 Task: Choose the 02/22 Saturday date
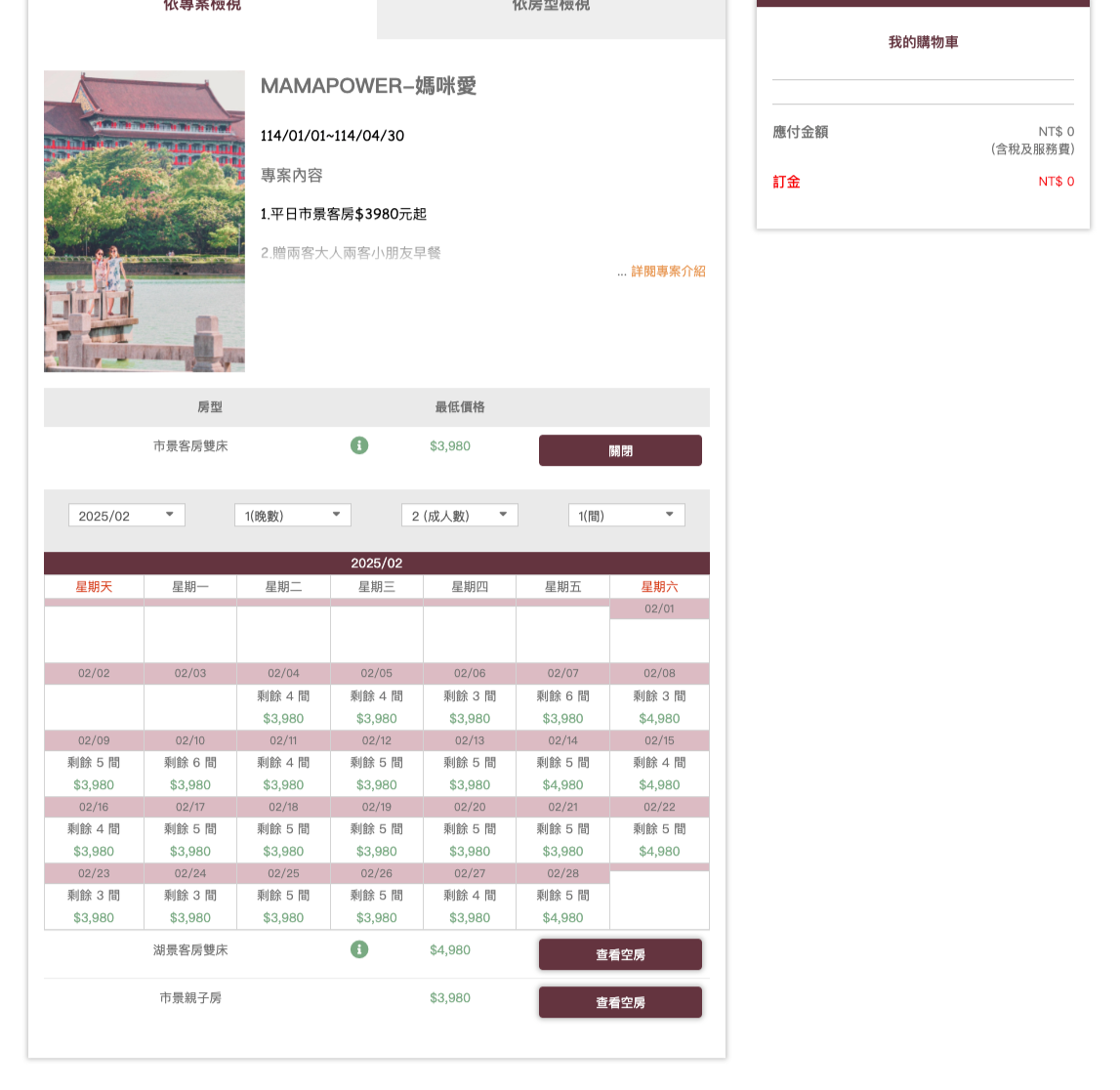click(x=659, y=830)
